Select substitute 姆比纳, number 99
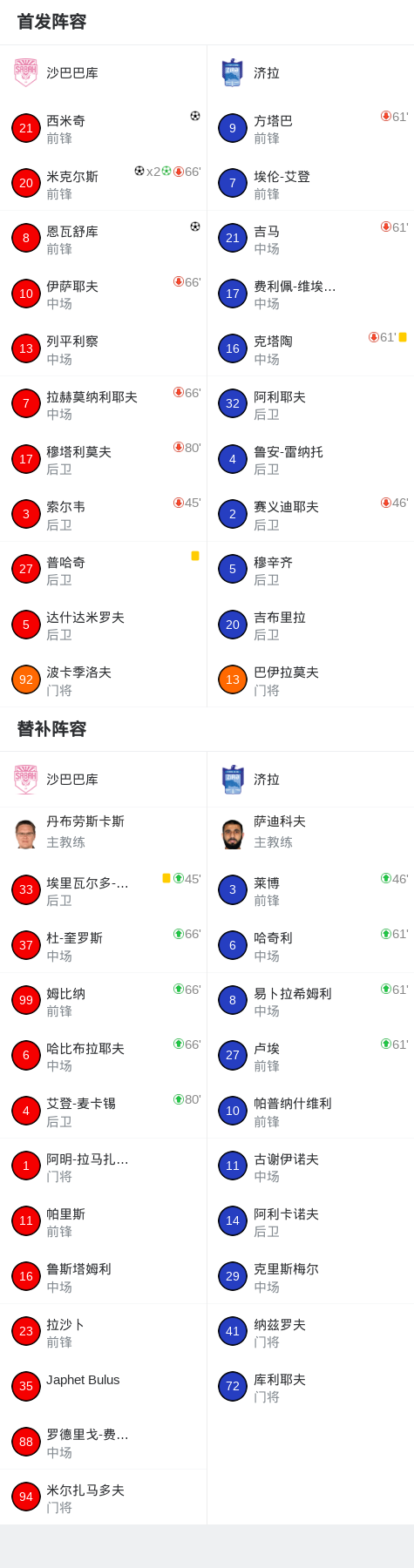 (x=103, y=1000)
